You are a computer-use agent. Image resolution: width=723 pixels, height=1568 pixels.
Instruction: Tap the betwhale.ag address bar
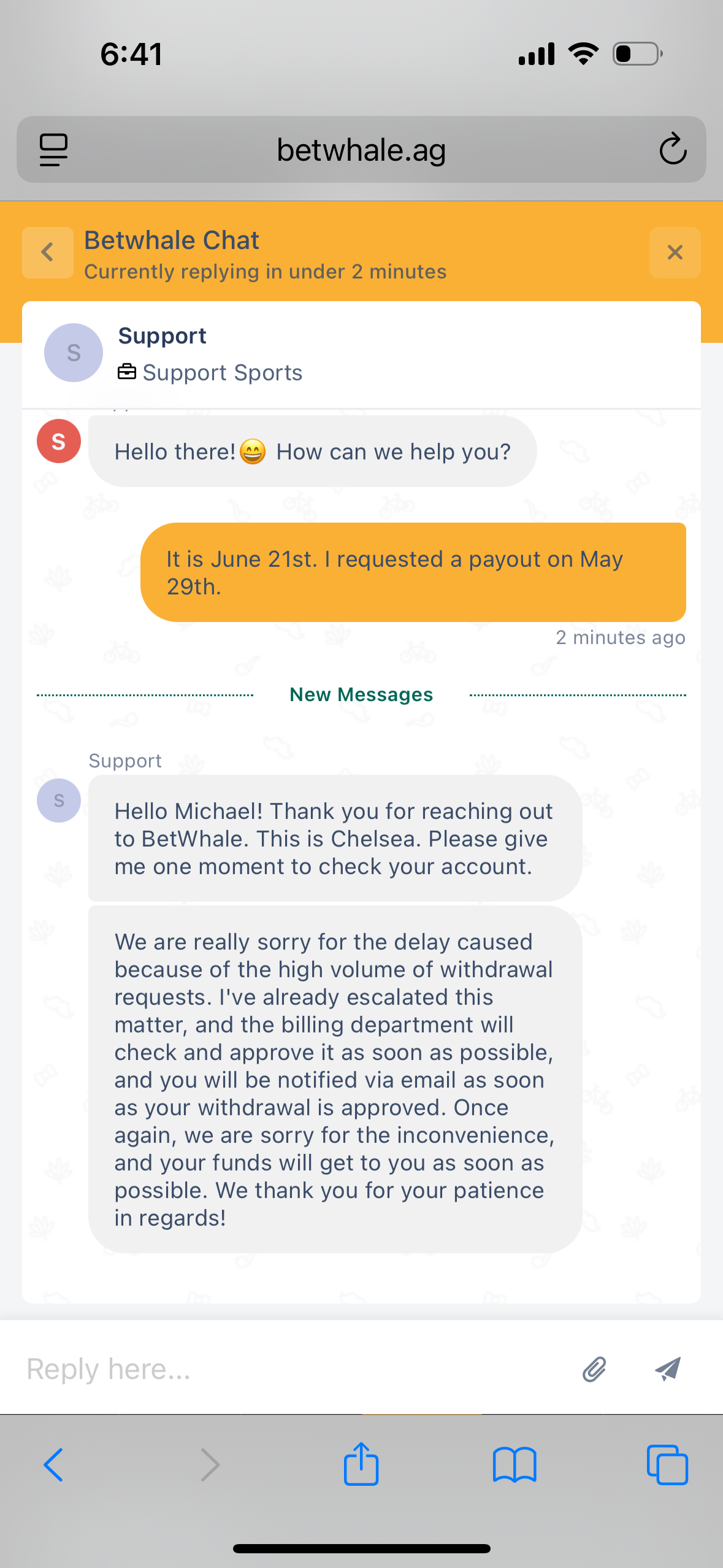pyautogui.click(x=361, y=150)
